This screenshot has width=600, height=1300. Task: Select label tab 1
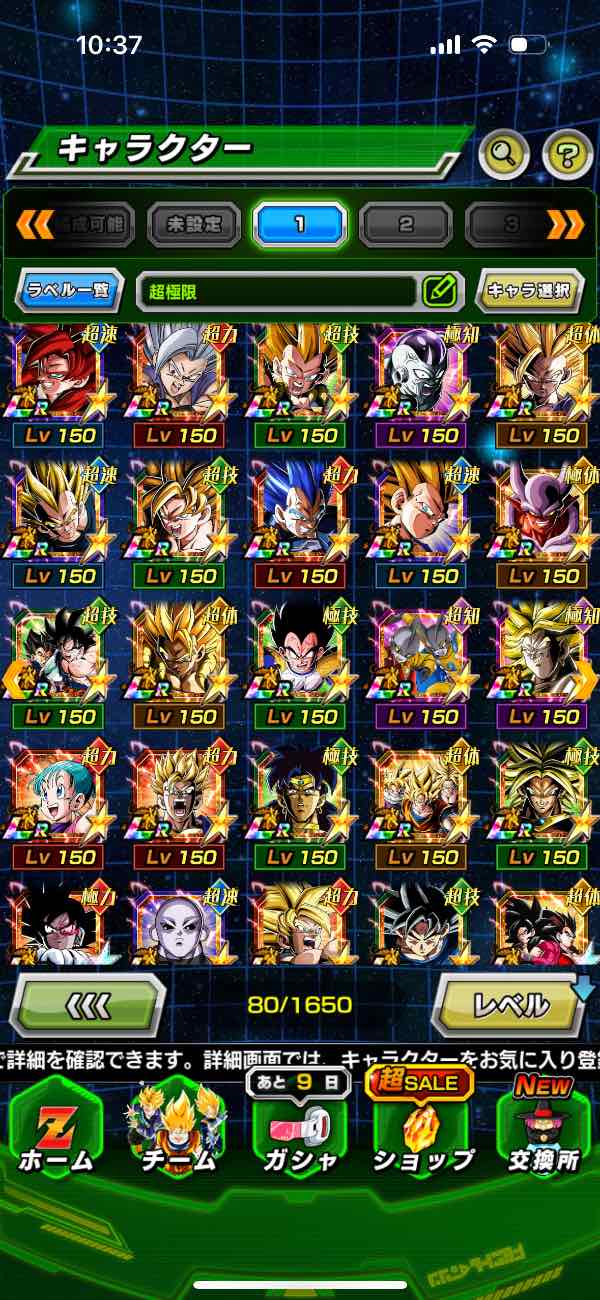(x=299, y=224)
